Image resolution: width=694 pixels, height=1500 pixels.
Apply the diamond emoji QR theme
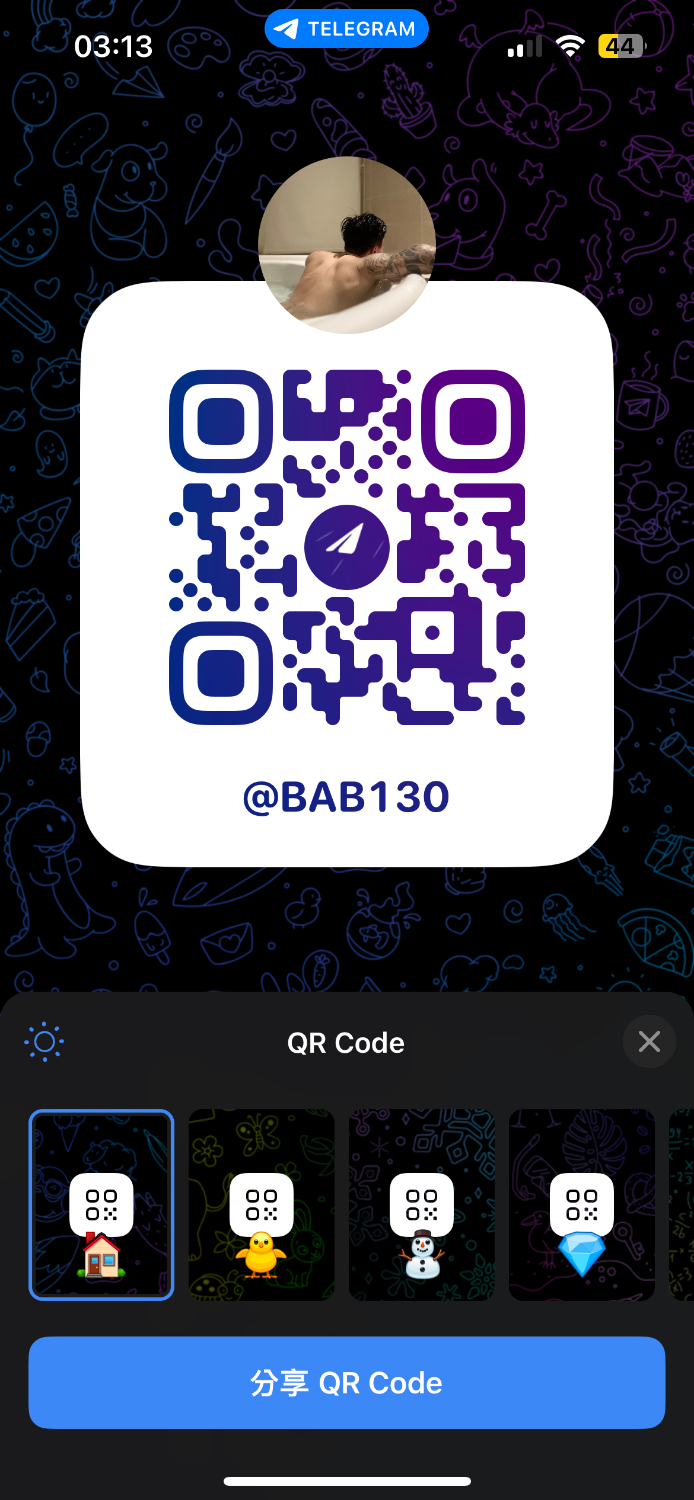coord(581,1205)
